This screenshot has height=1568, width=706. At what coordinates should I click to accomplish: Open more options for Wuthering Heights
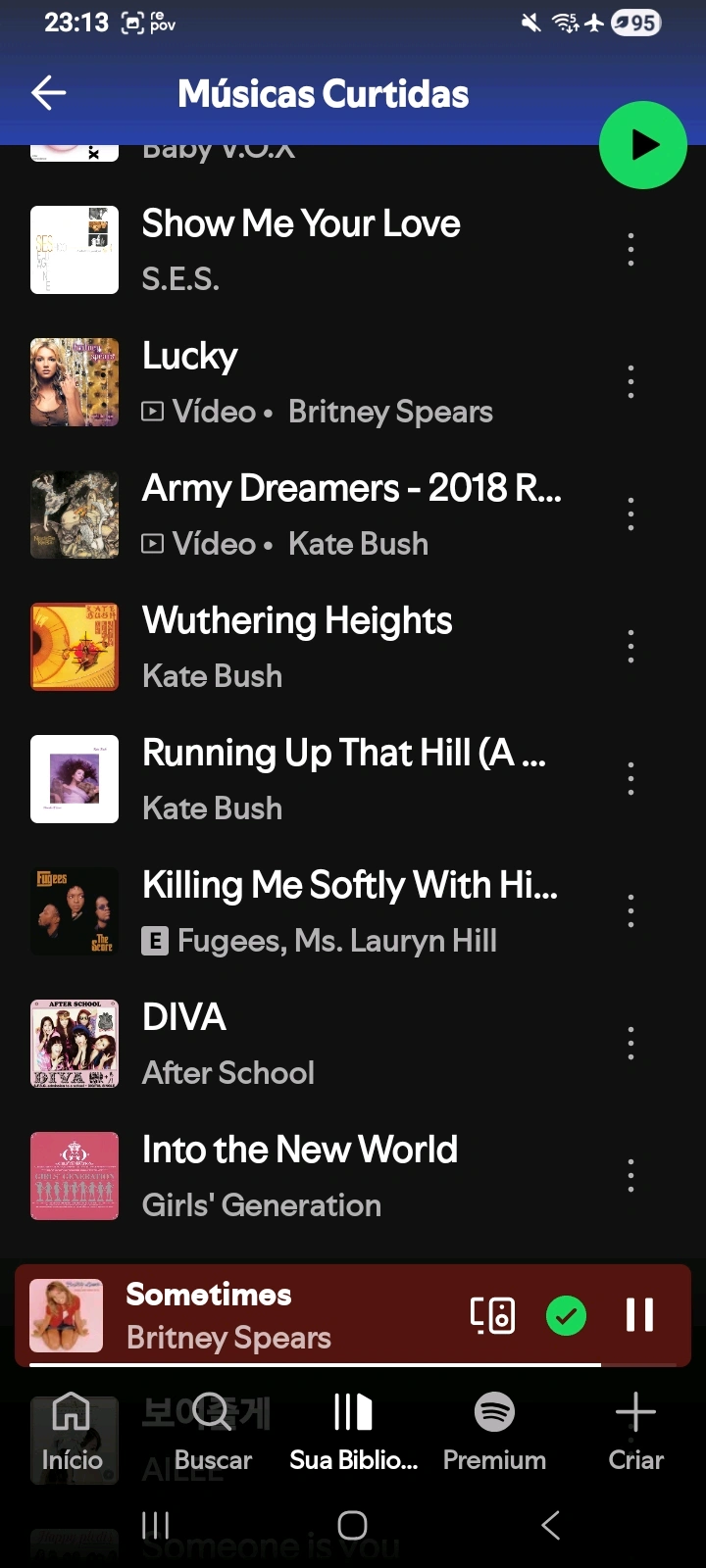pos(630,647)
